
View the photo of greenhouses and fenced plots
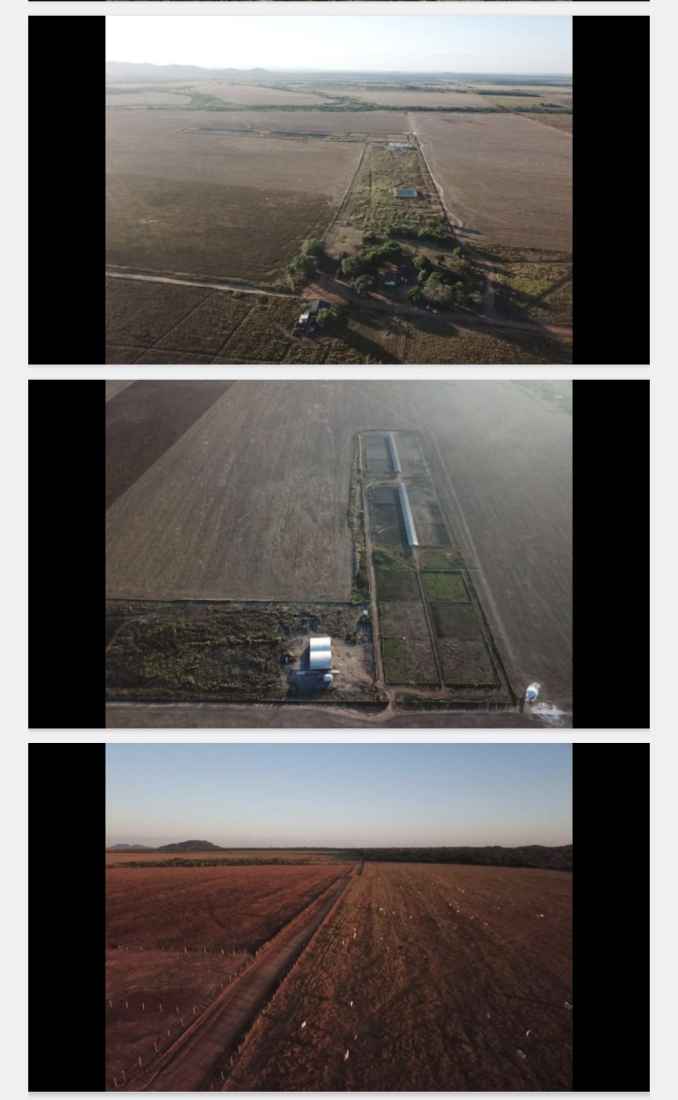click(x=339, y=554)
